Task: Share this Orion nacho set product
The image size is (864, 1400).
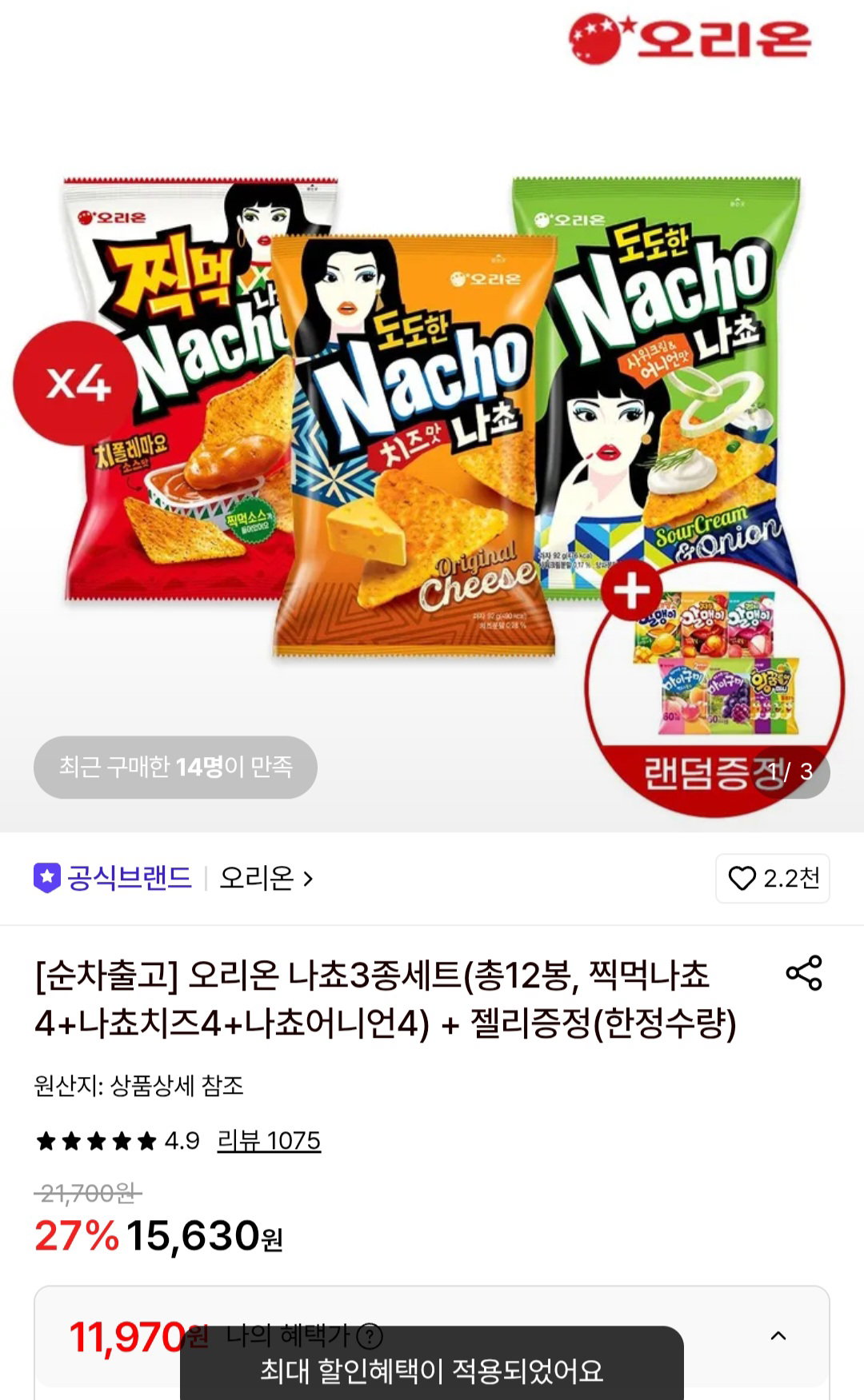Action: point(804,972)
